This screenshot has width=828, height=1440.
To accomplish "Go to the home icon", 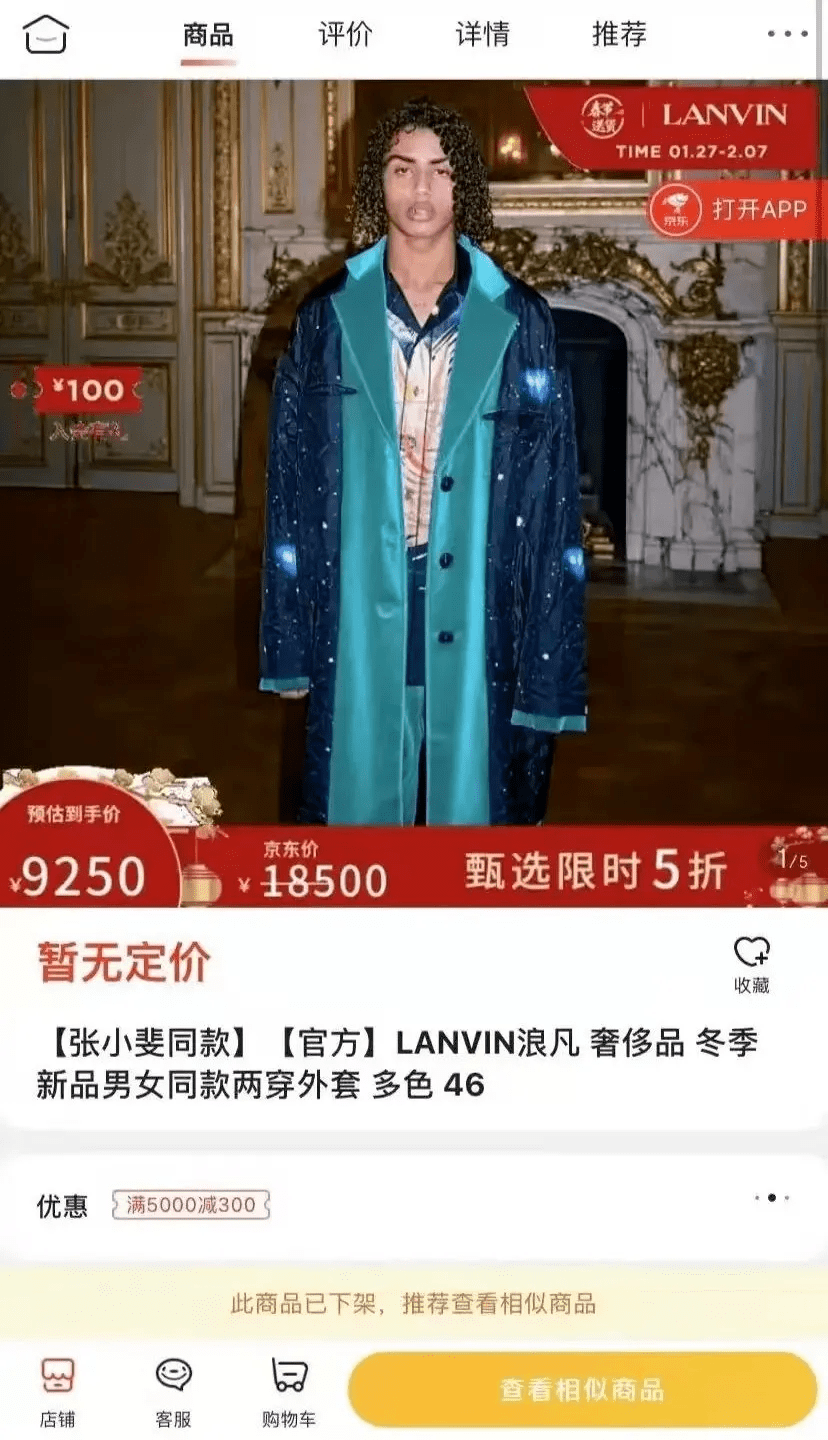I will pyautogui.click(x=46, y=35).
